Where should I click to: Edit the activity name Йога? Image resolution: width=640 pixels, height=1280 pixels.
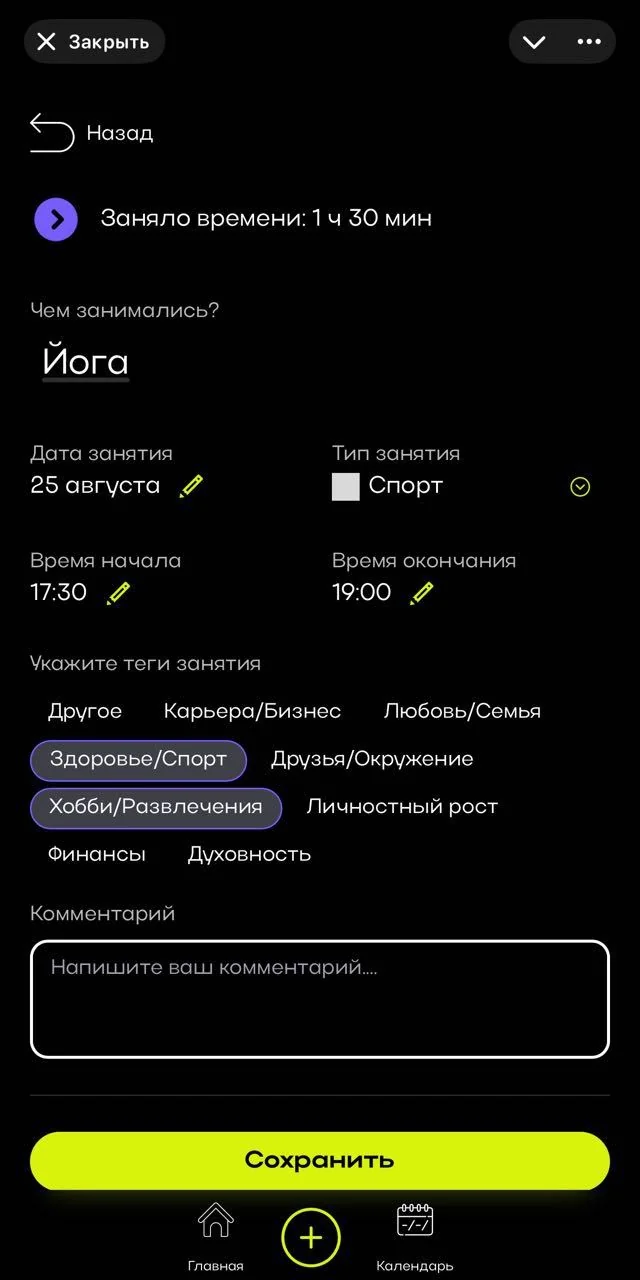tap(86, 362)
